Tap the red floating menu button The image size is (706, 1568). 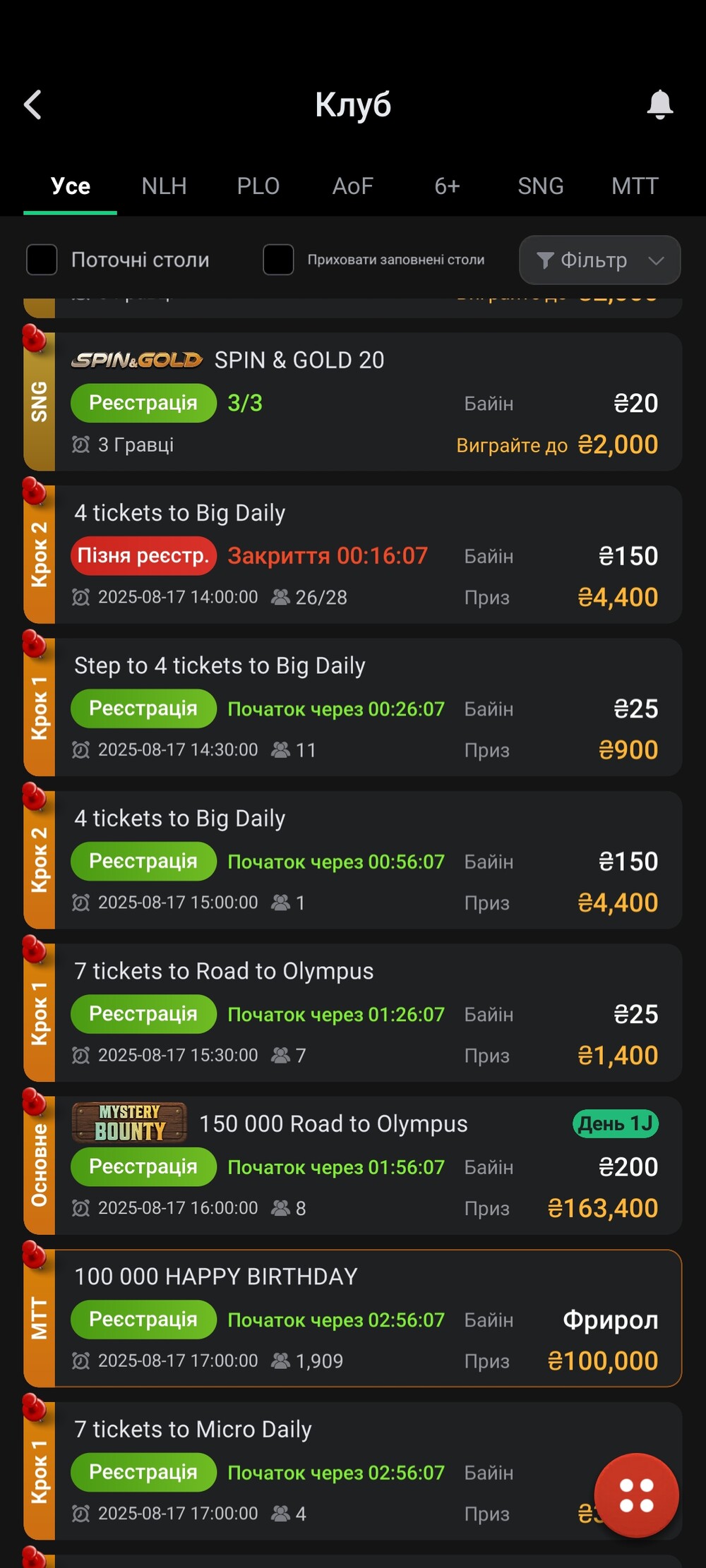tap(636, 1495)
